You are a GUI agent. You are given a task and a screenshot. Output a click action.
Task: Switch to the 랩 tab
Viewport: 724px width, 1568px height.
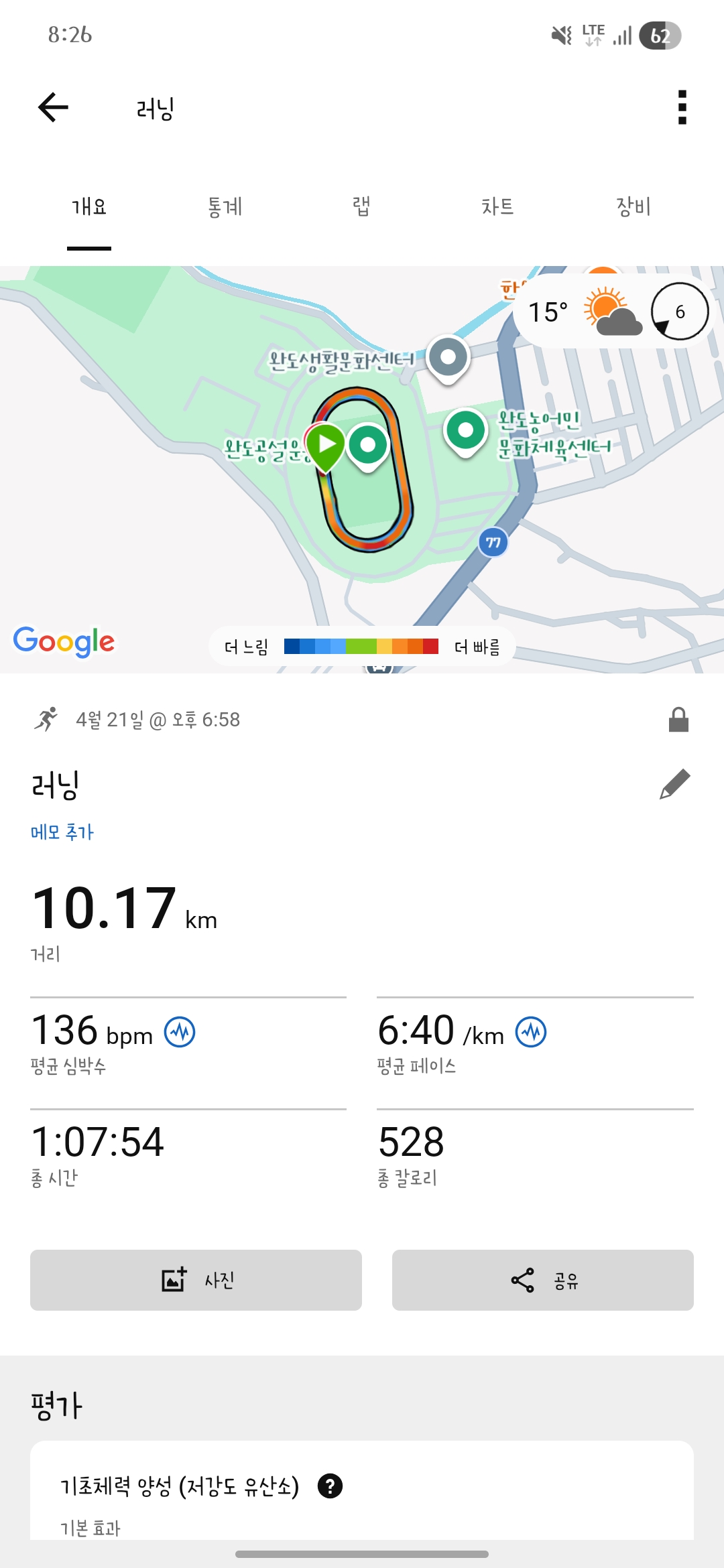click(361, 206)
